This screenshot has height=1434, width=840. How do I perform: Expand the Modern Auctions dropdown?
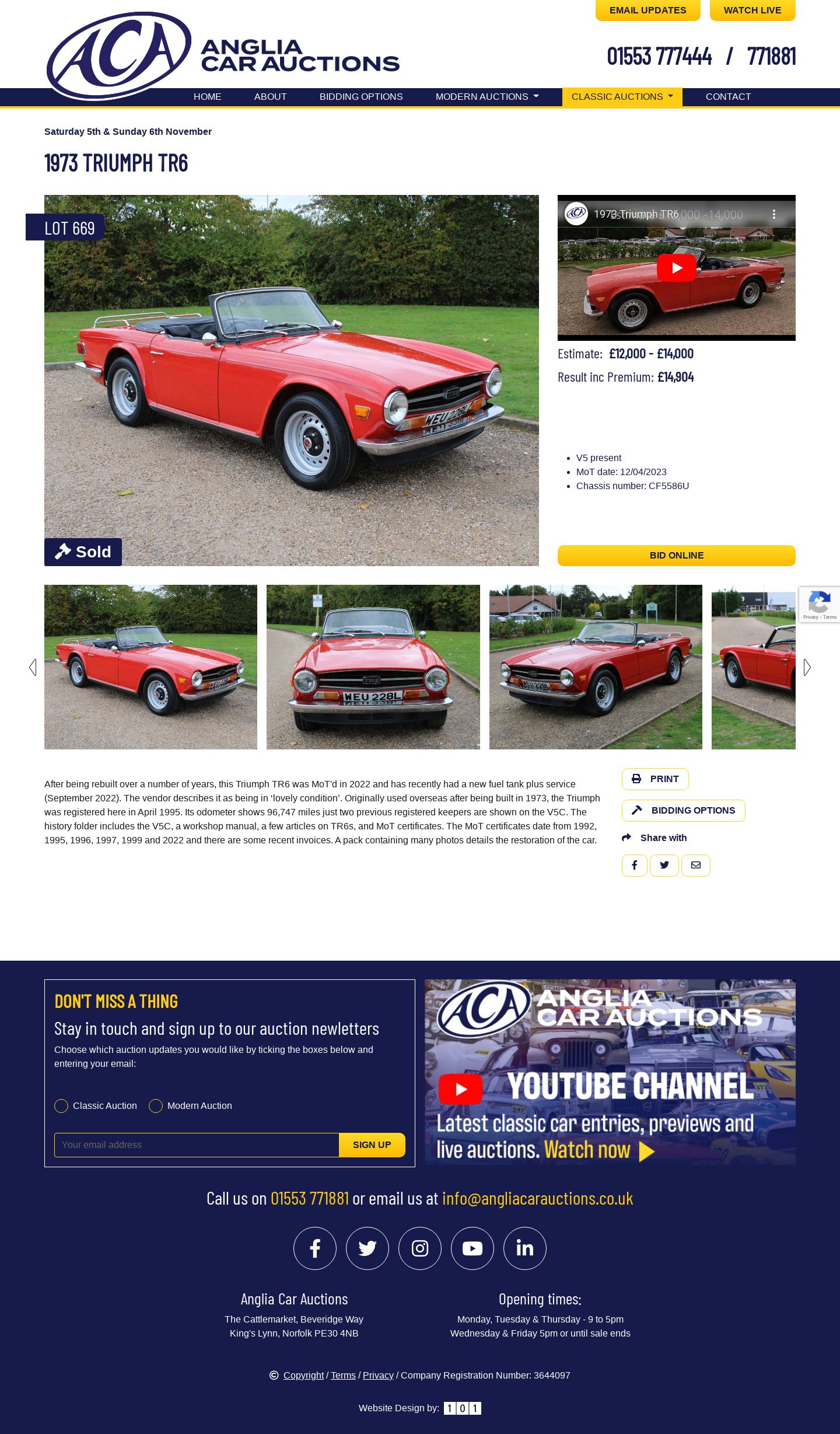coord(487,97)
